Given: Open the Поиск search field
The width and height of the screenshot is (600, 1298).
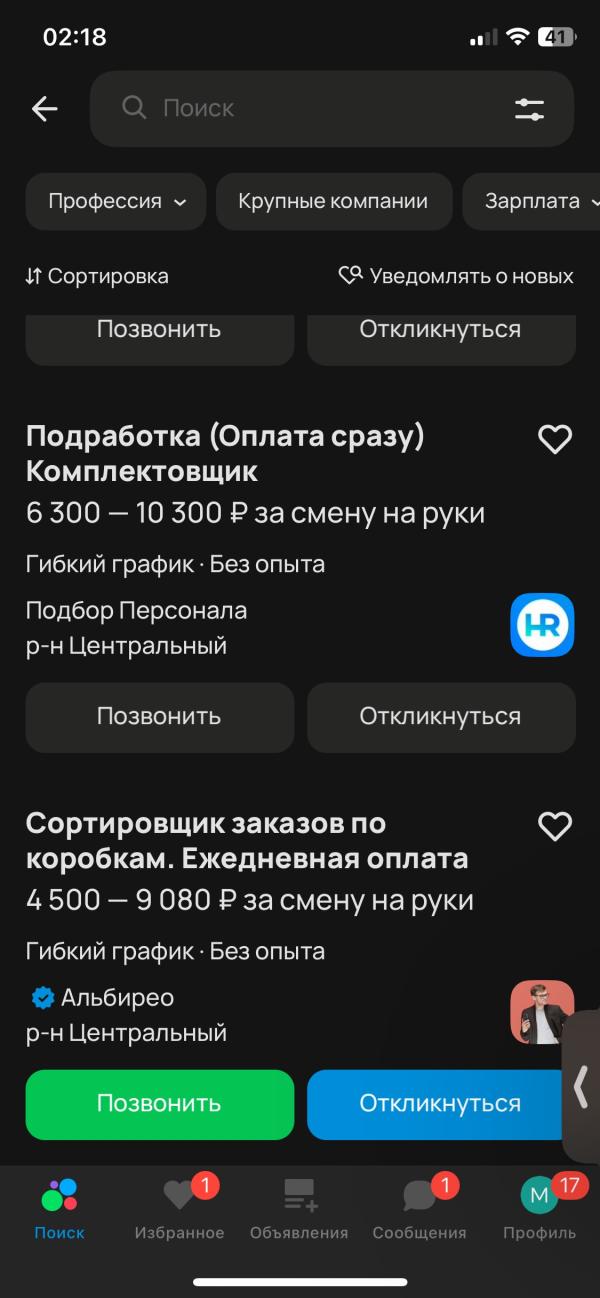Looking at the screenshot, I should (300, 109).
